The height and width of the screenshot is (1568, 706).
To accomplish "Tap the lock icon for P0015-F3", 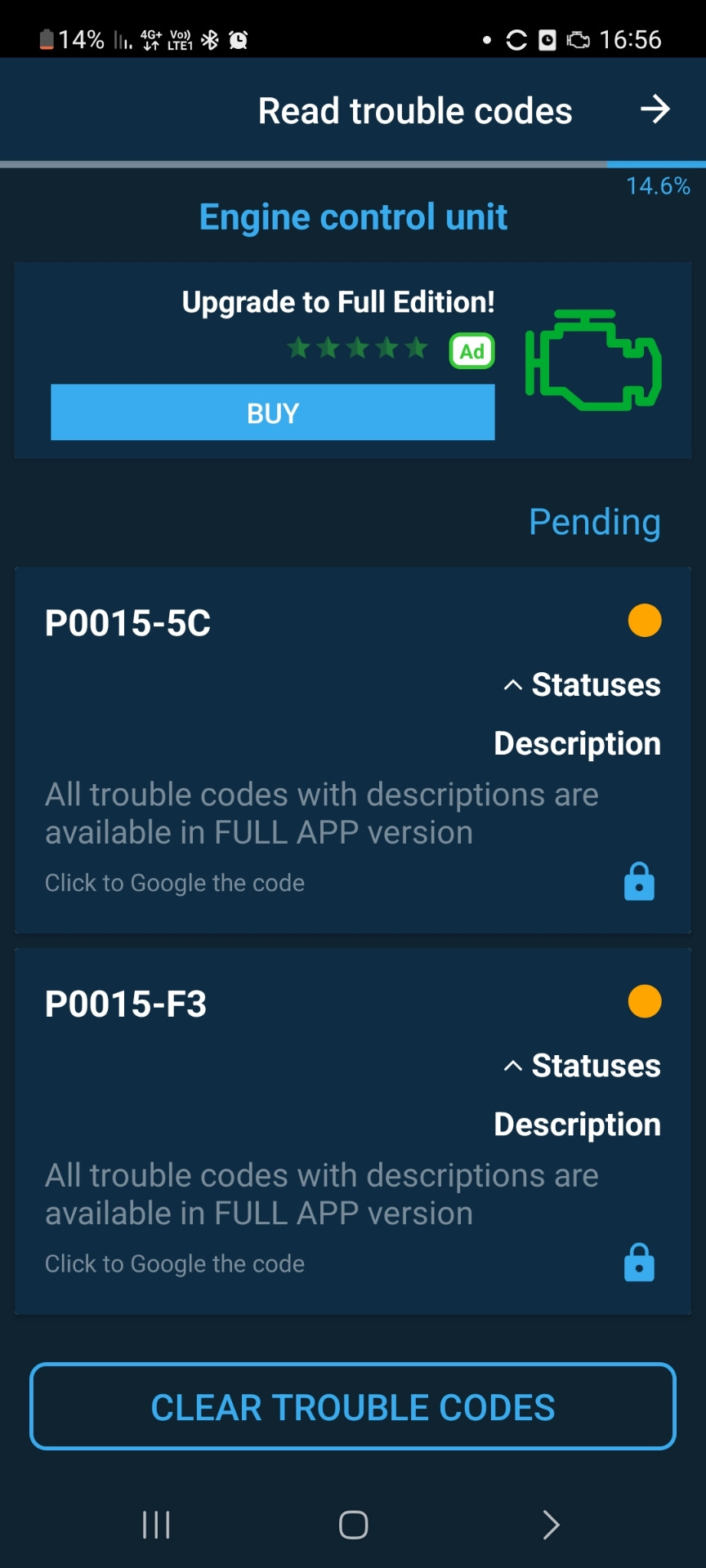I will point(639,1263).
